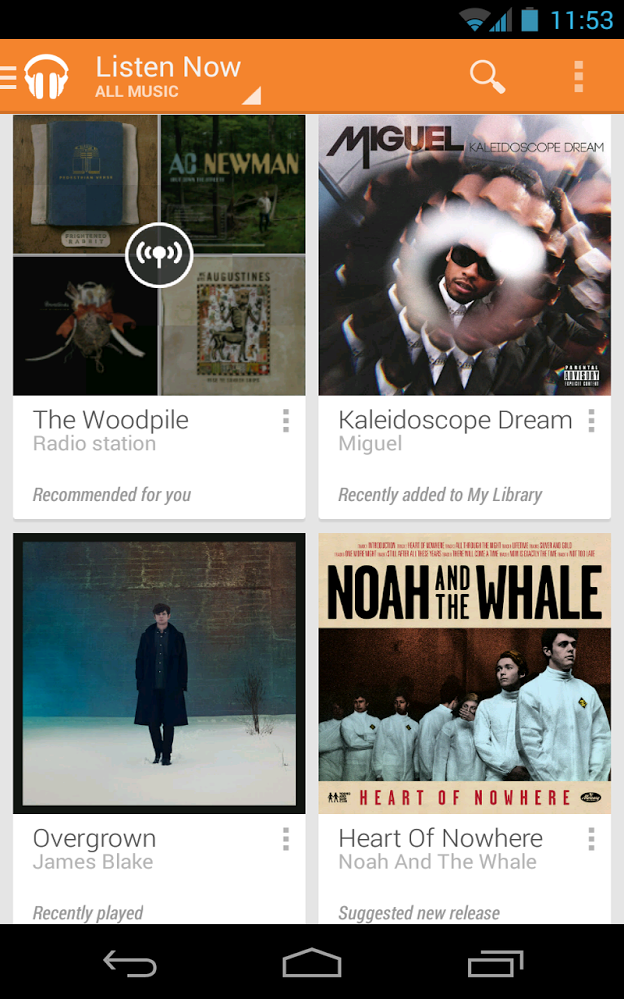Expand the Listen Now All Music dropdown
This screenshot has width=624, height=999.
[x=175, y=78]
